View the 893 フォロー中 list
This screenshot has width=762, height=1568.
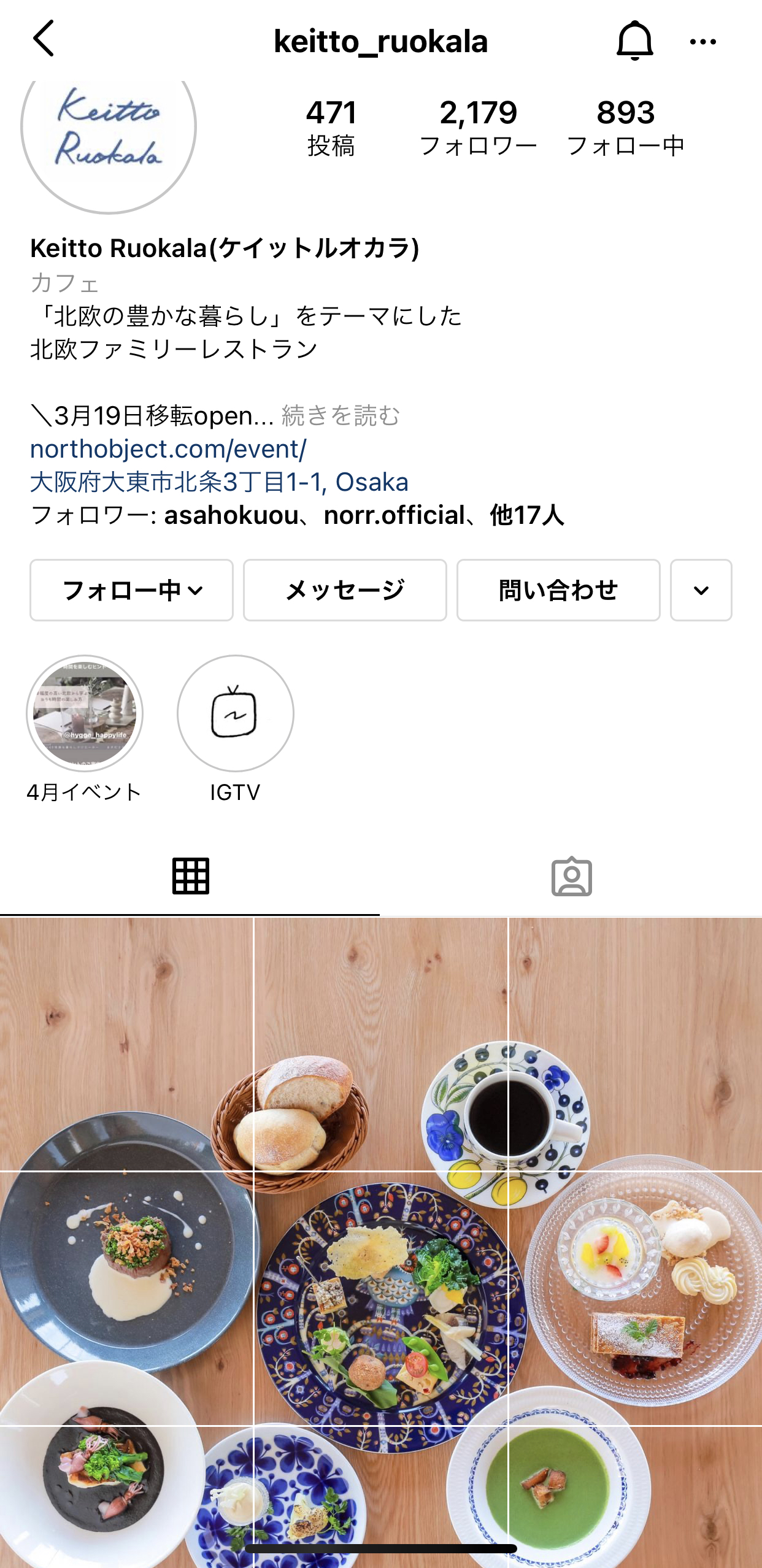tap(625, 127)
